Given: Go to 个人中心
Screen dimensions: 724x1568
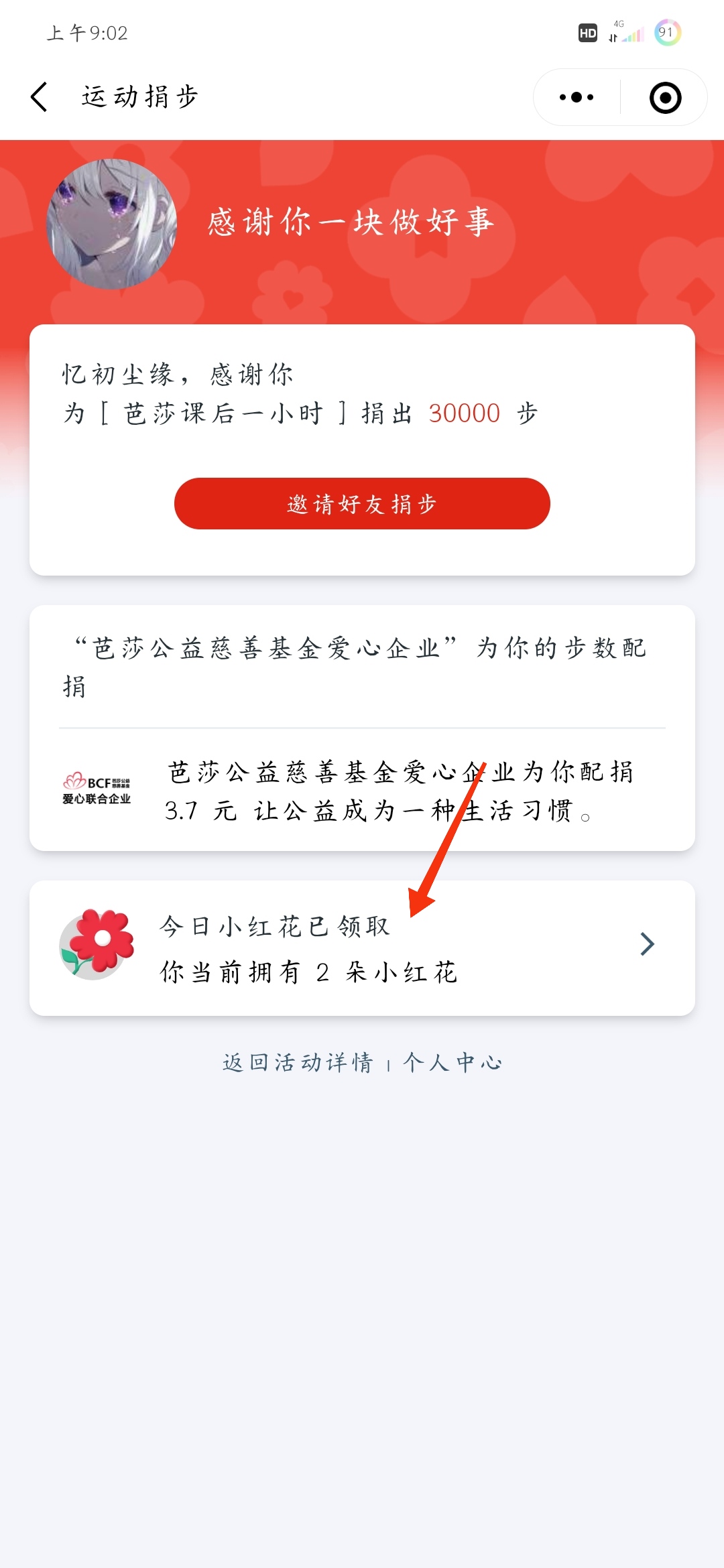Looking at the screenshot, I should tap(452, 1063).
